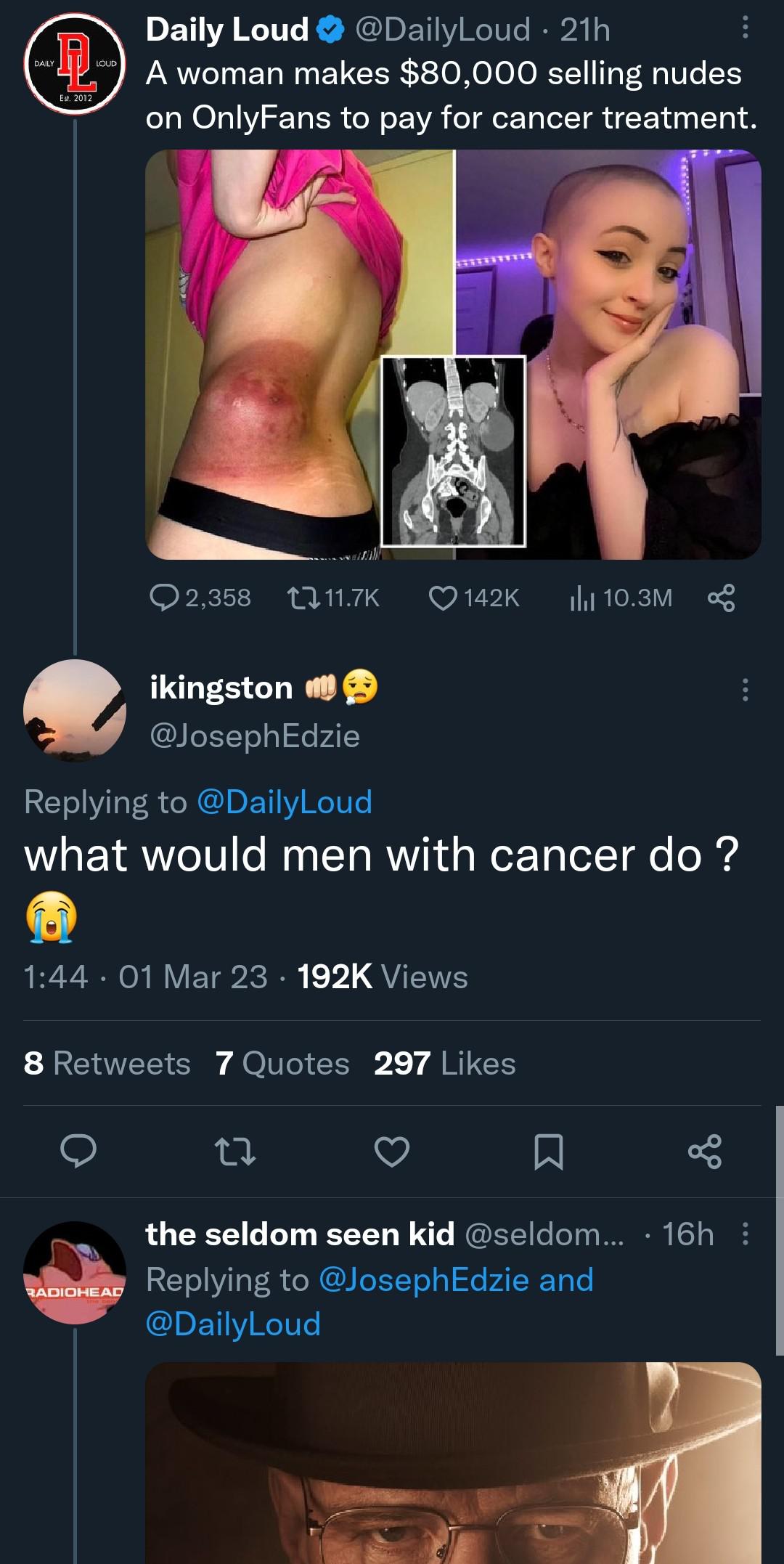
Task: View the 7 Quotes list
Action: coord(282,1063)
